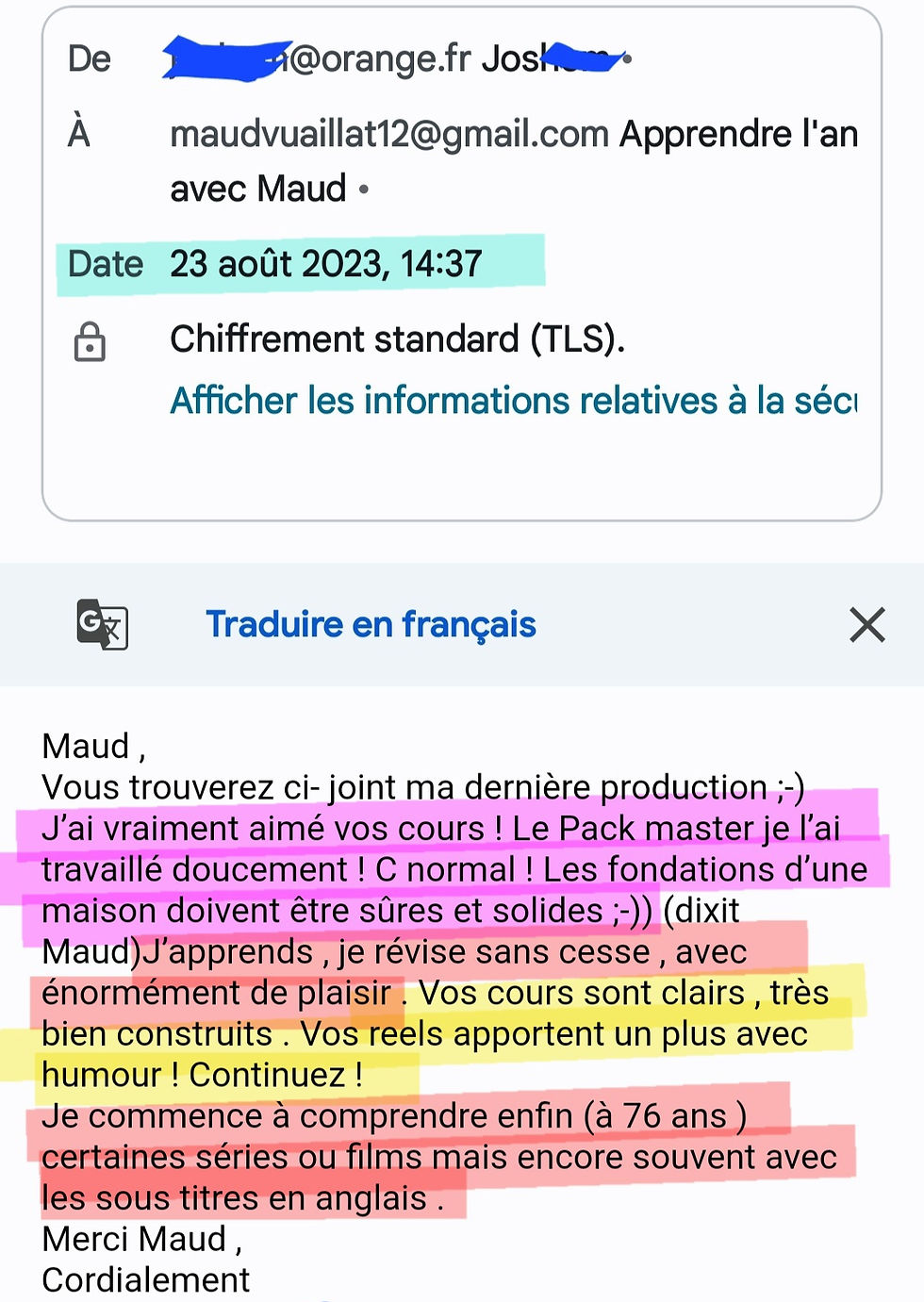Image resolution: width=924 pixels, height=1302 pixels.
Task: Translate the email into French
Action: (371, 624)
